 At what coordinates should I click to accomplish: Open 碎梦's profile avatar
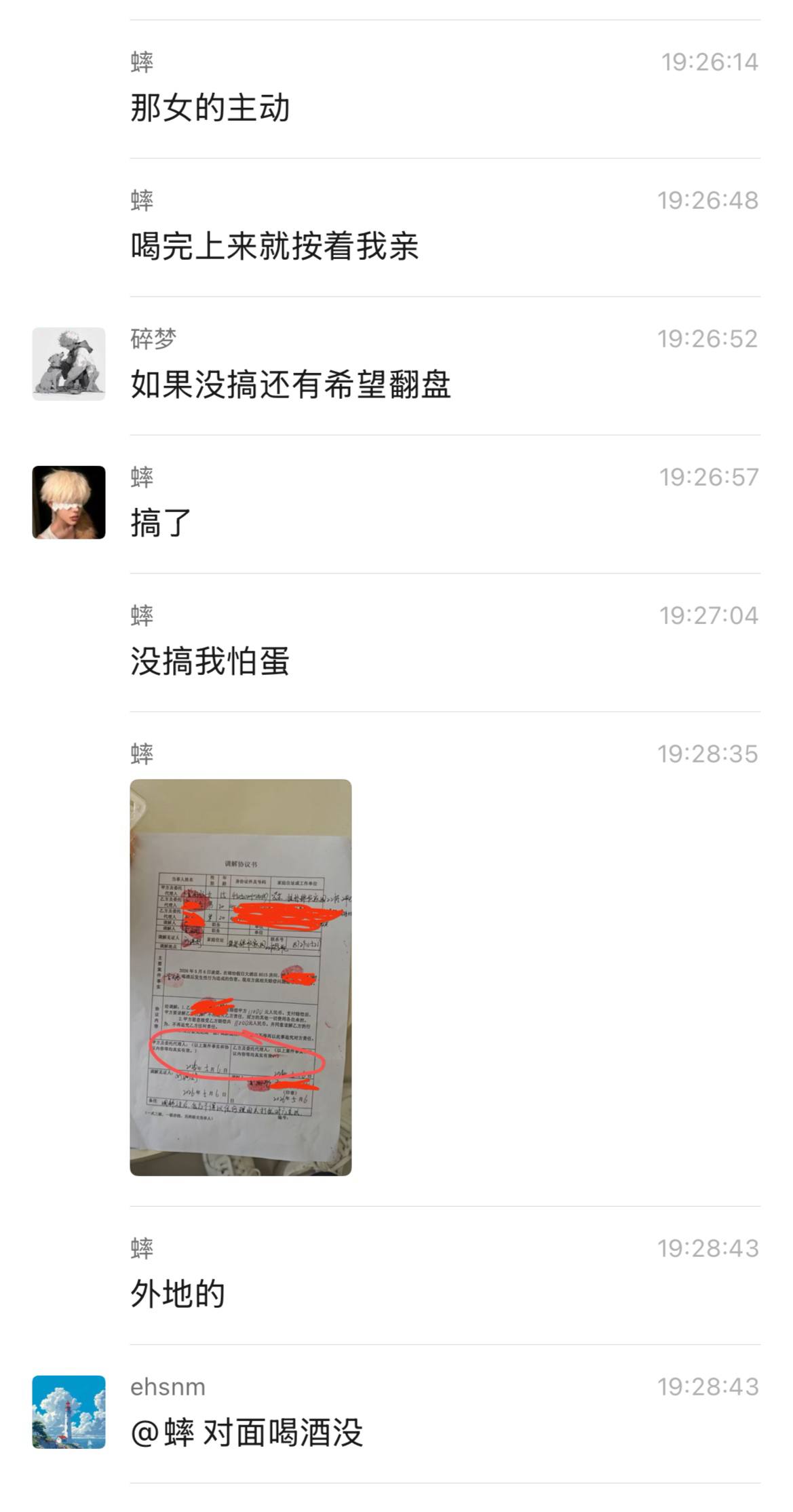(x=69, y=364)
